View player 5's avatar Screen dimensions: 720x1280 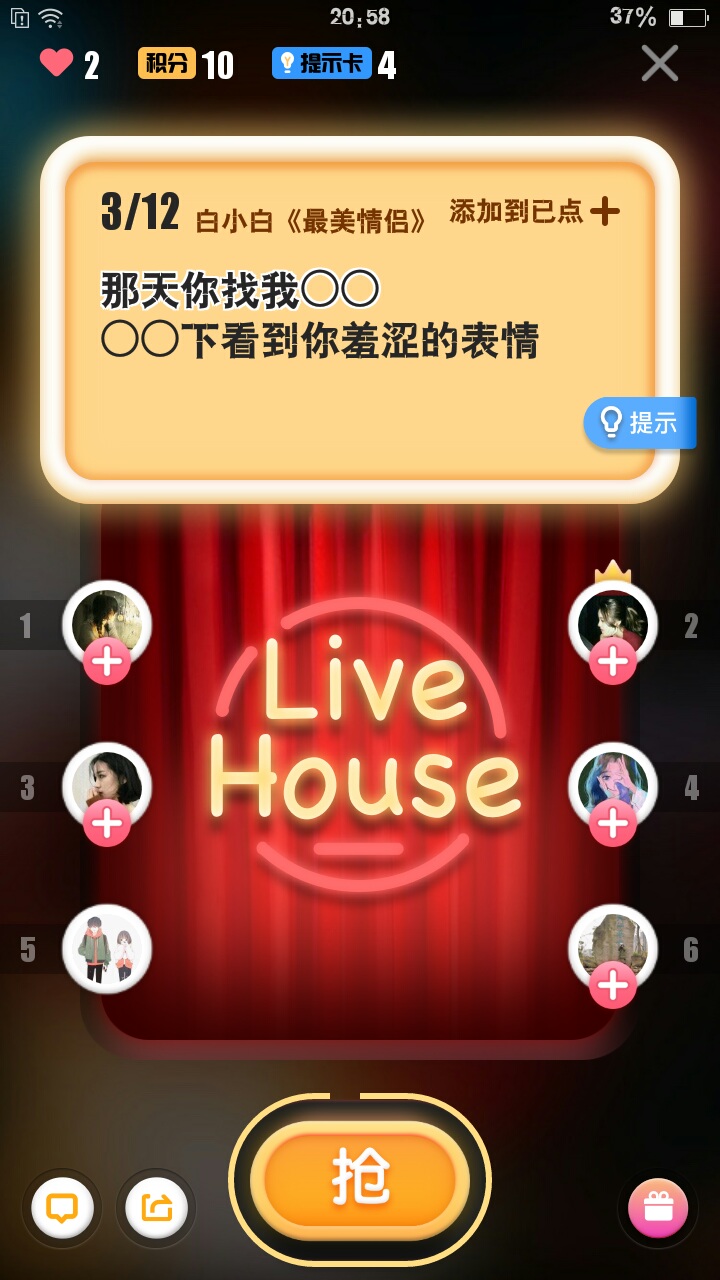pyautogui.click(x=107, y=948)
